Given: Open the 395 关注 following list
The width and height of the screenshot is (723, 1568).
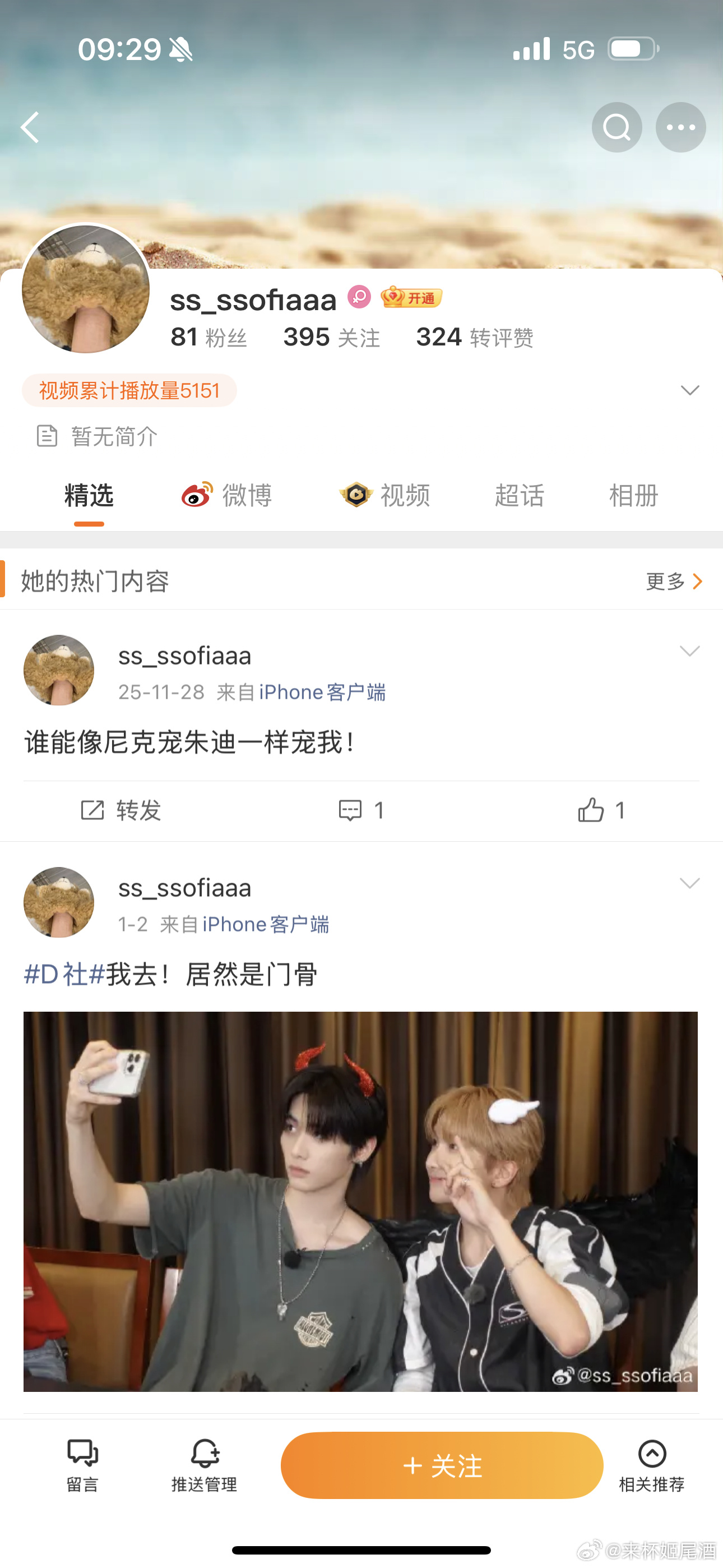Looking at the screenshot, I should tap(331, 337).
